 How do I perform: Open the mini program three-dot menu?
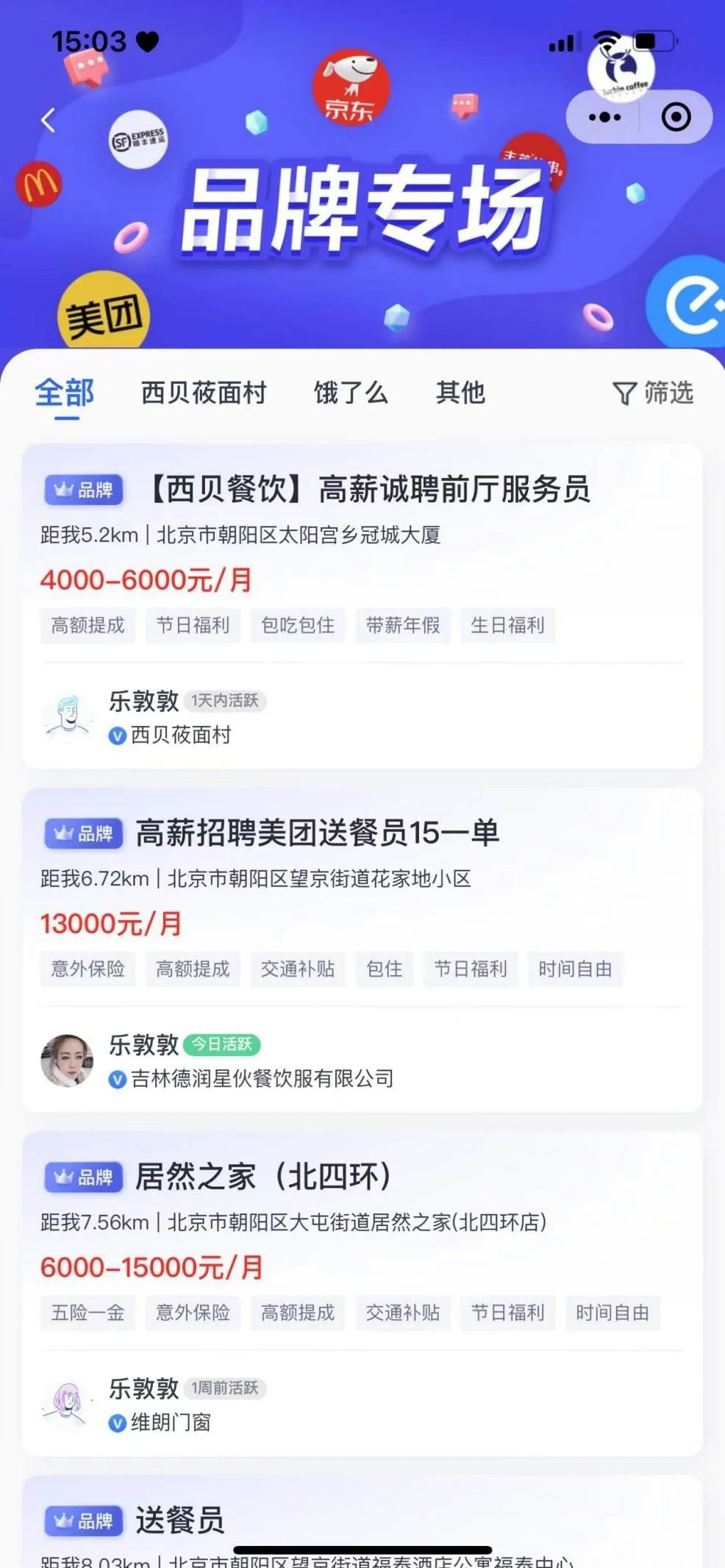(x=604, y=117)
